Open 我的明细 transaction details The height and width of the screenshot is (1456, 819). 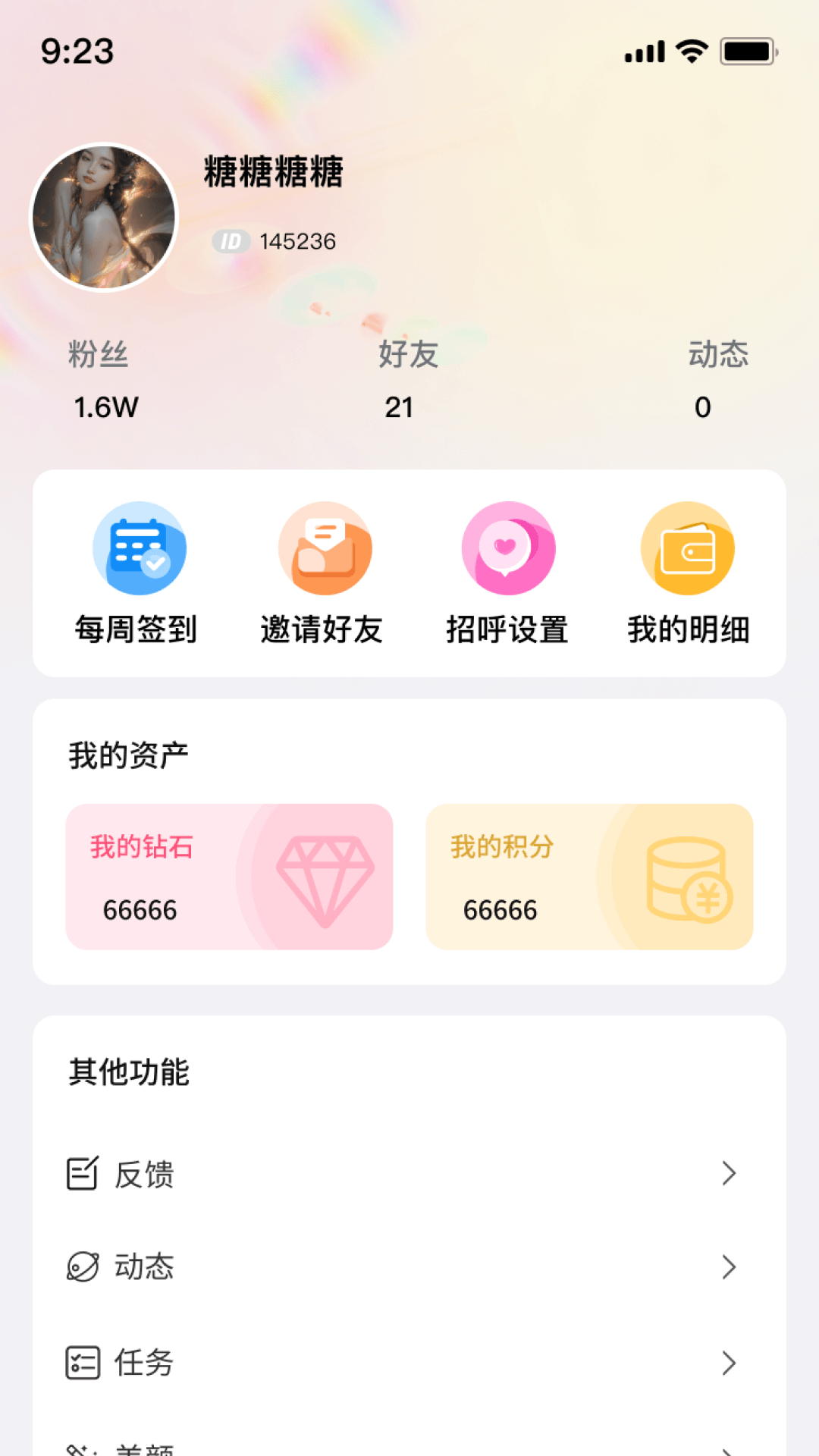tap(688, 574)
